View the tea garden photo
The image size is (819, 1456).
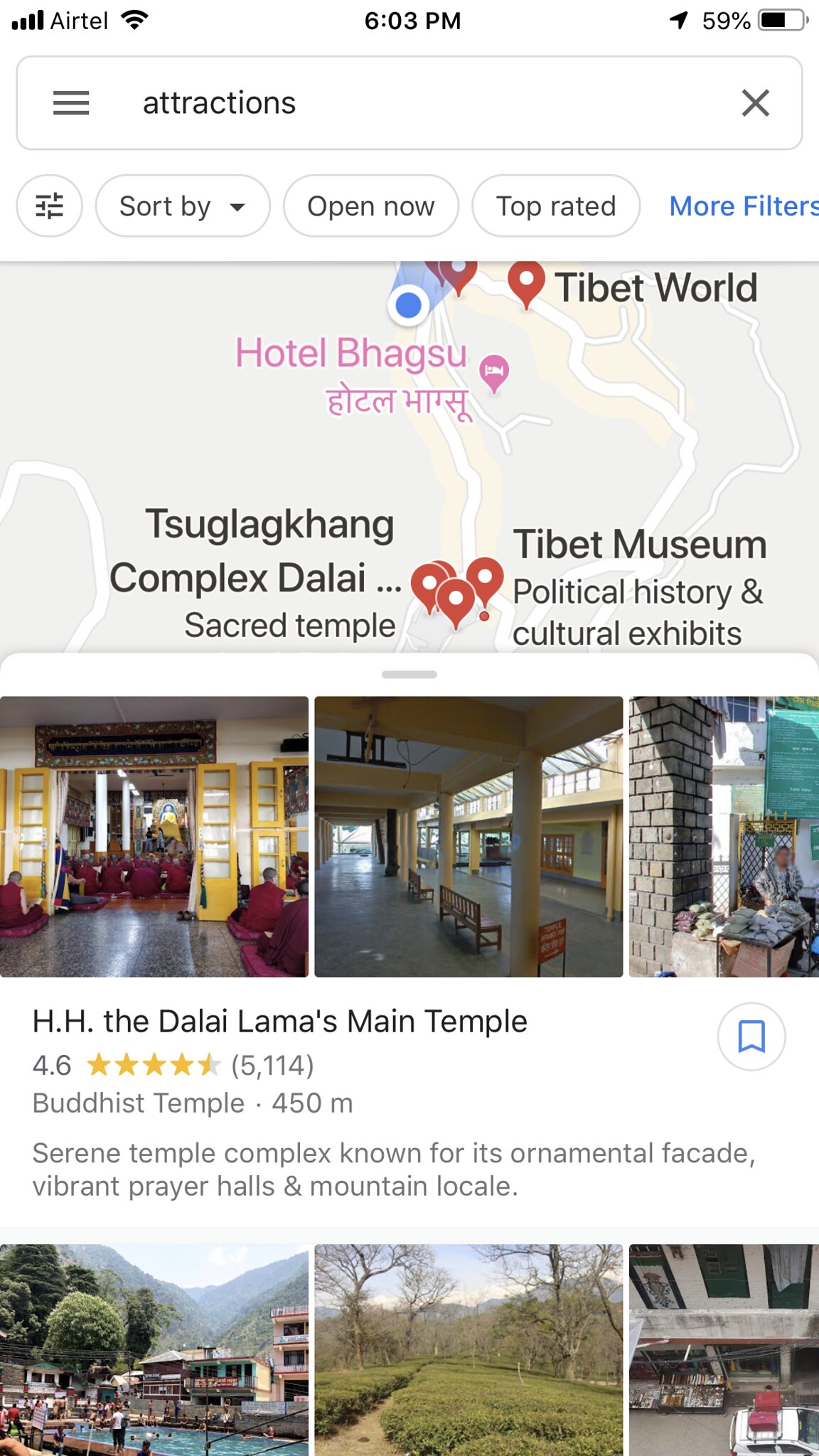469,1349
